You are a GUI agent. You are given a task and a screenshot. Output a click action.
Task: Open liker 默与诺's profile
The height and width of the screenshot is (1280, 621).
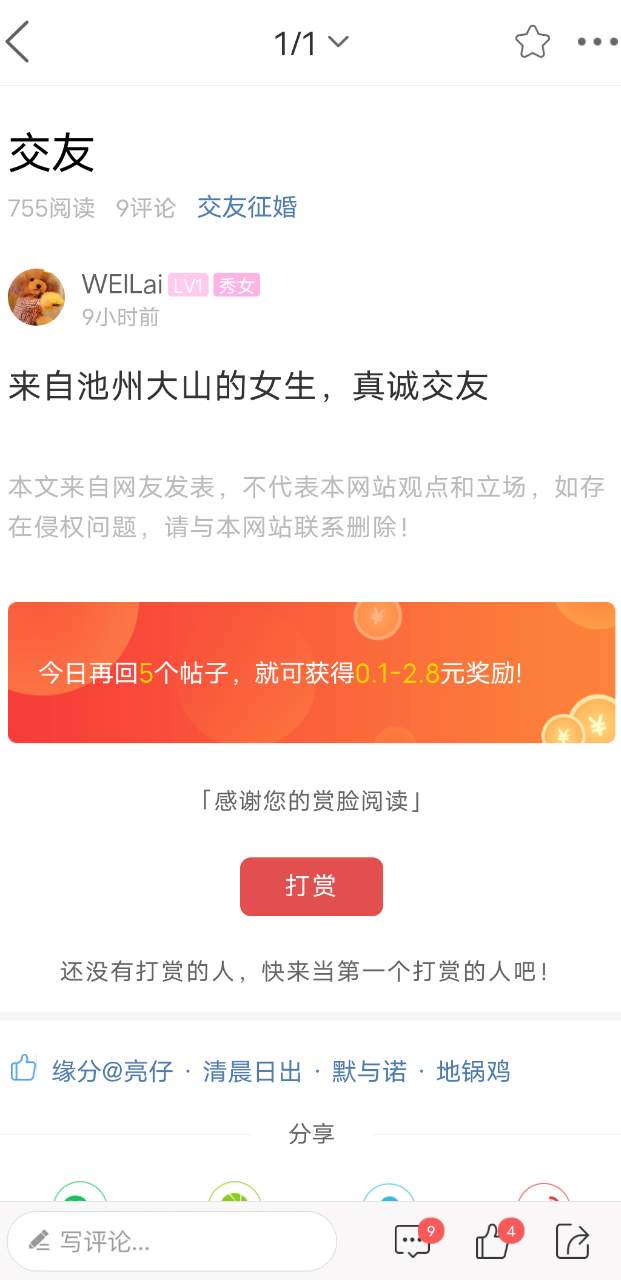click(x=369, y=1071)
